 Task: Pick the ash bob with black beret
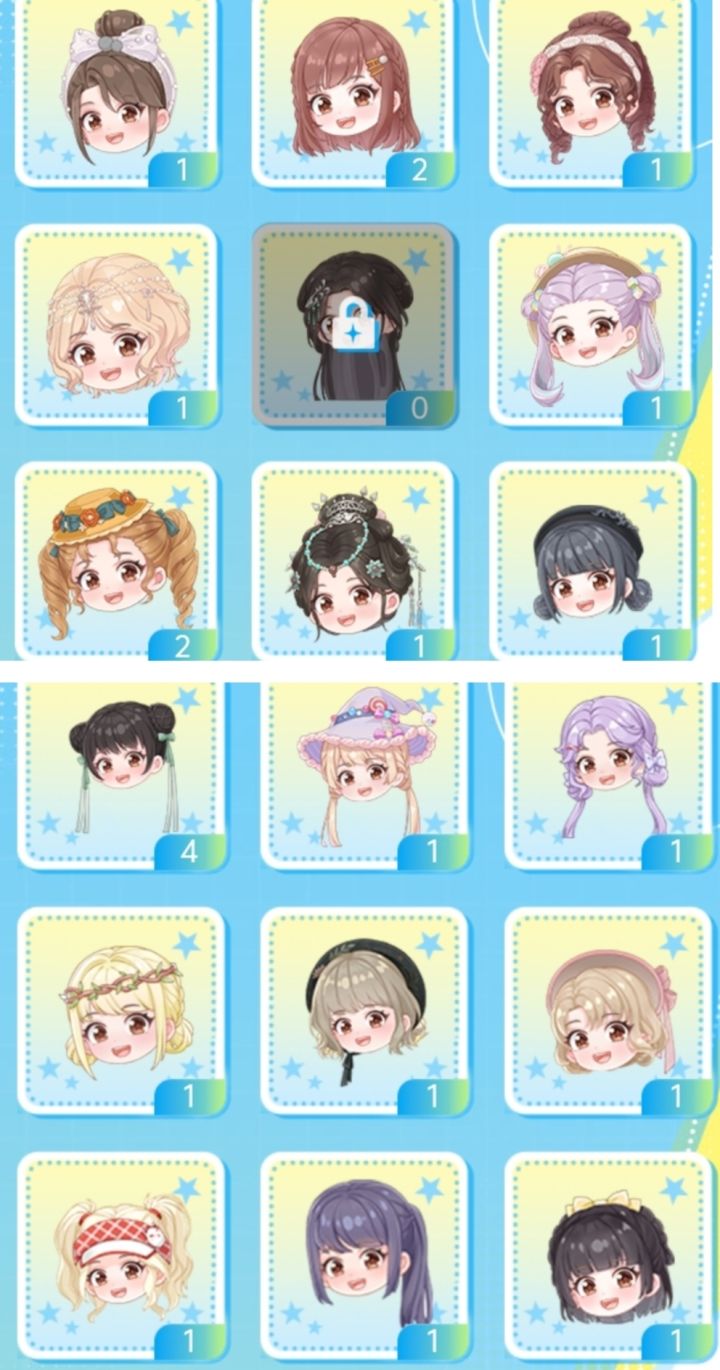[365, 1011]
